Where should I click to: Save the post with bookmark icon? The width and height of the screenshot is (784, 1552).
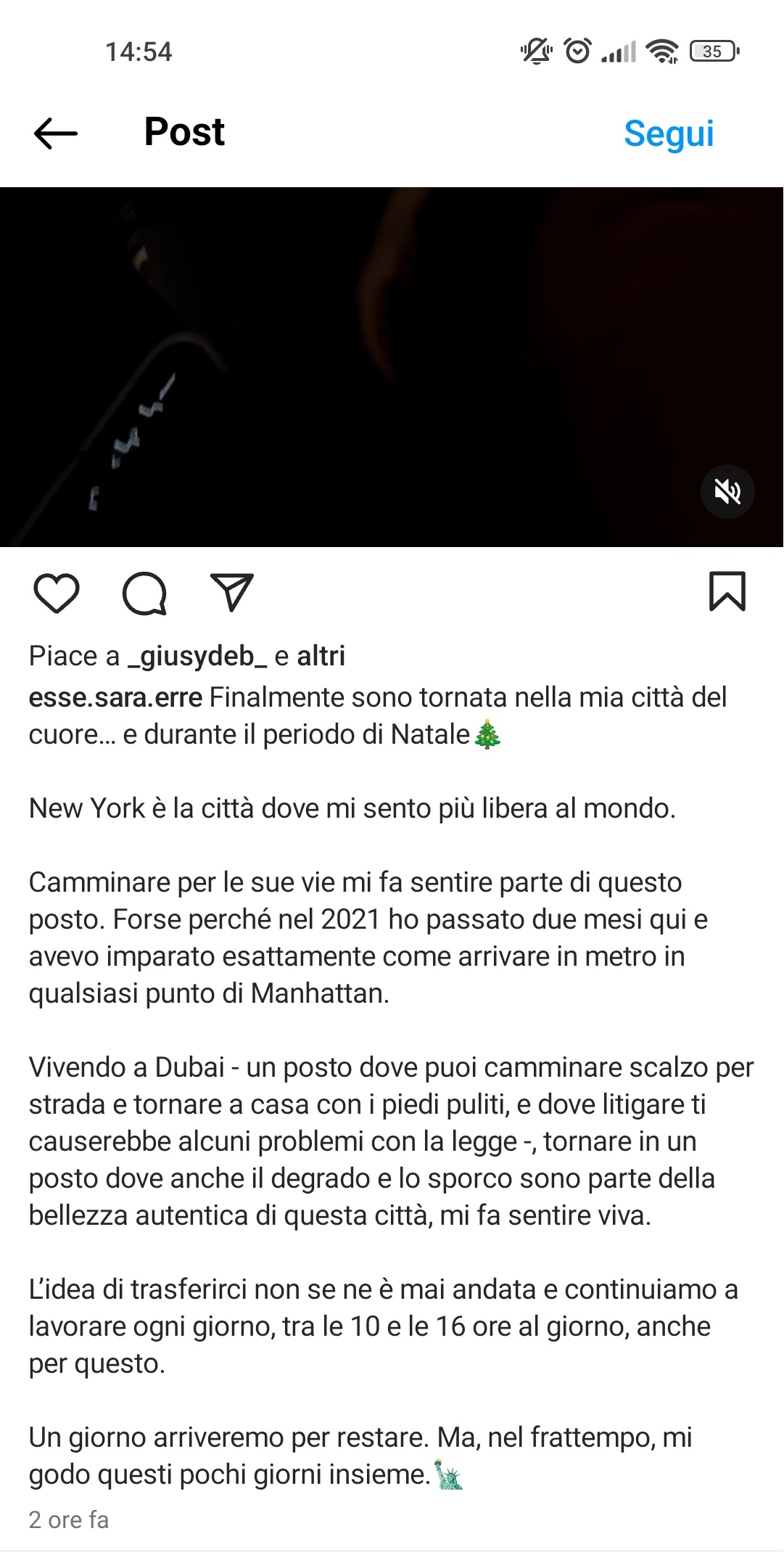[727, 591]
